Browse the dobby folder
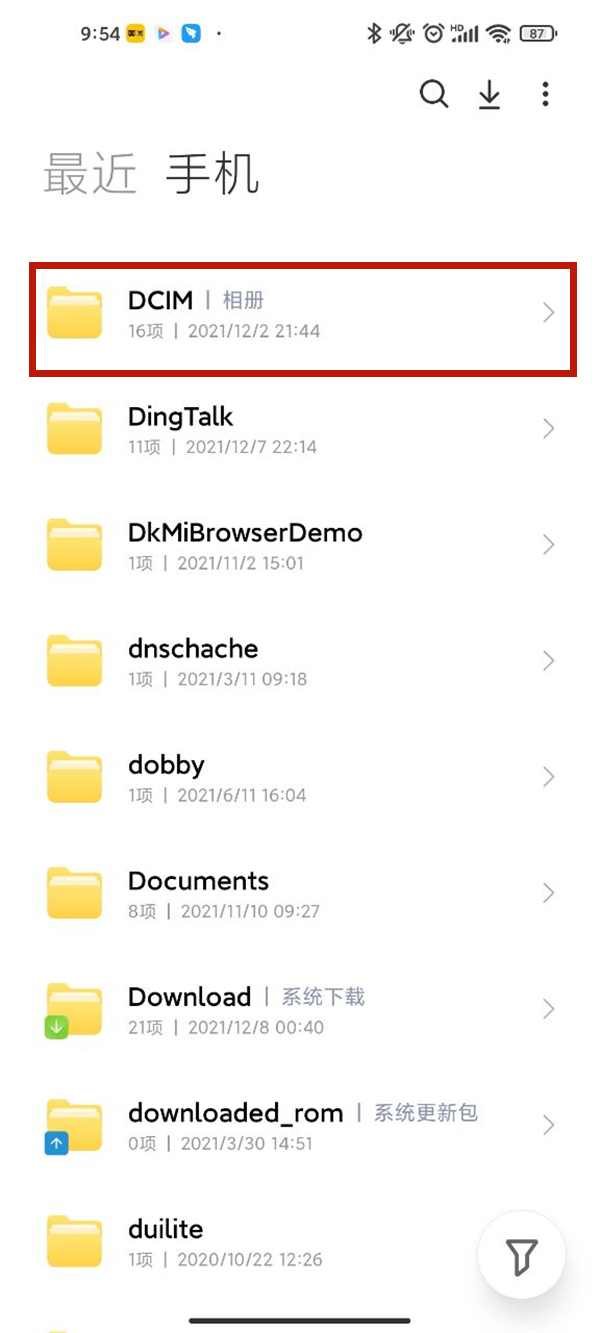Screen dimensions: 600x1333 pyautogui.click(x=300, y=777)
